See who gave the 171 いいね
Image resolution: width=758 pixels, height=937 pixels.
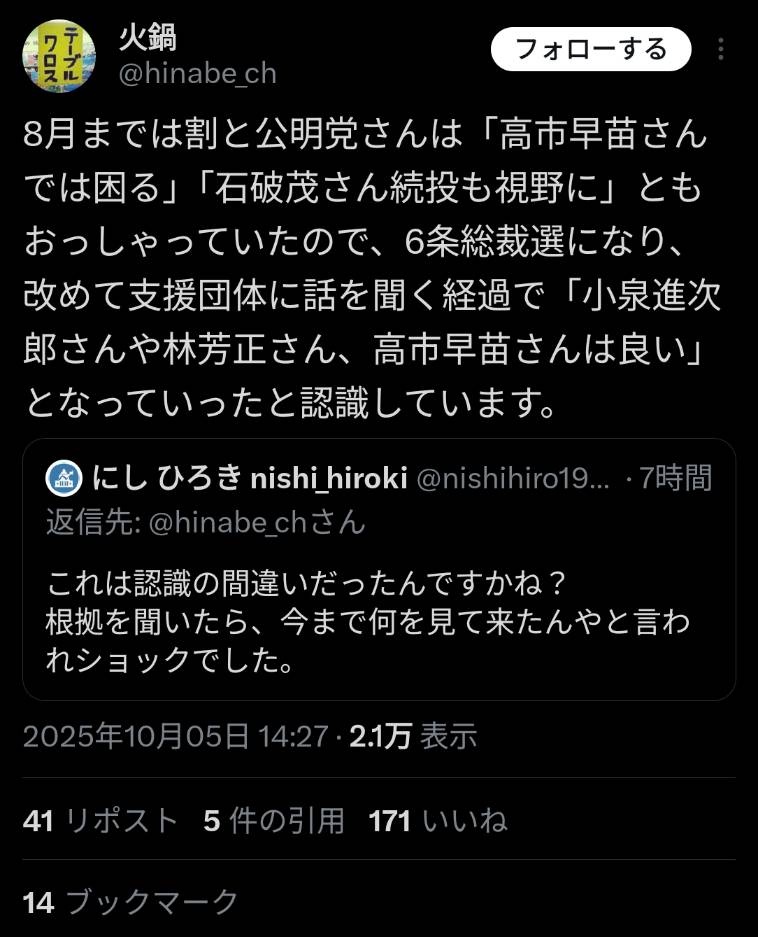point(438,821)
